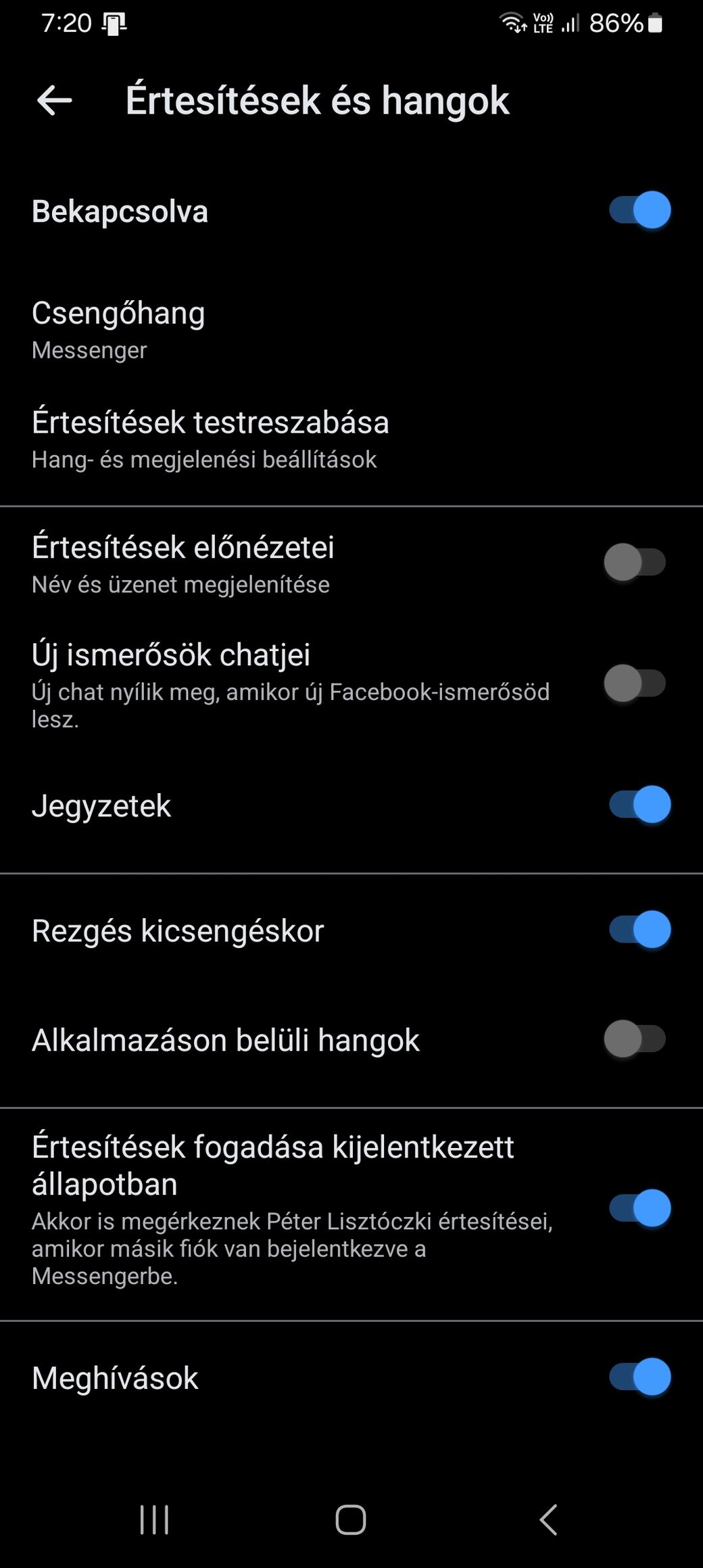
Task: Enable Alkalmazáson belüli hangok
Action: click(635, 1039)
